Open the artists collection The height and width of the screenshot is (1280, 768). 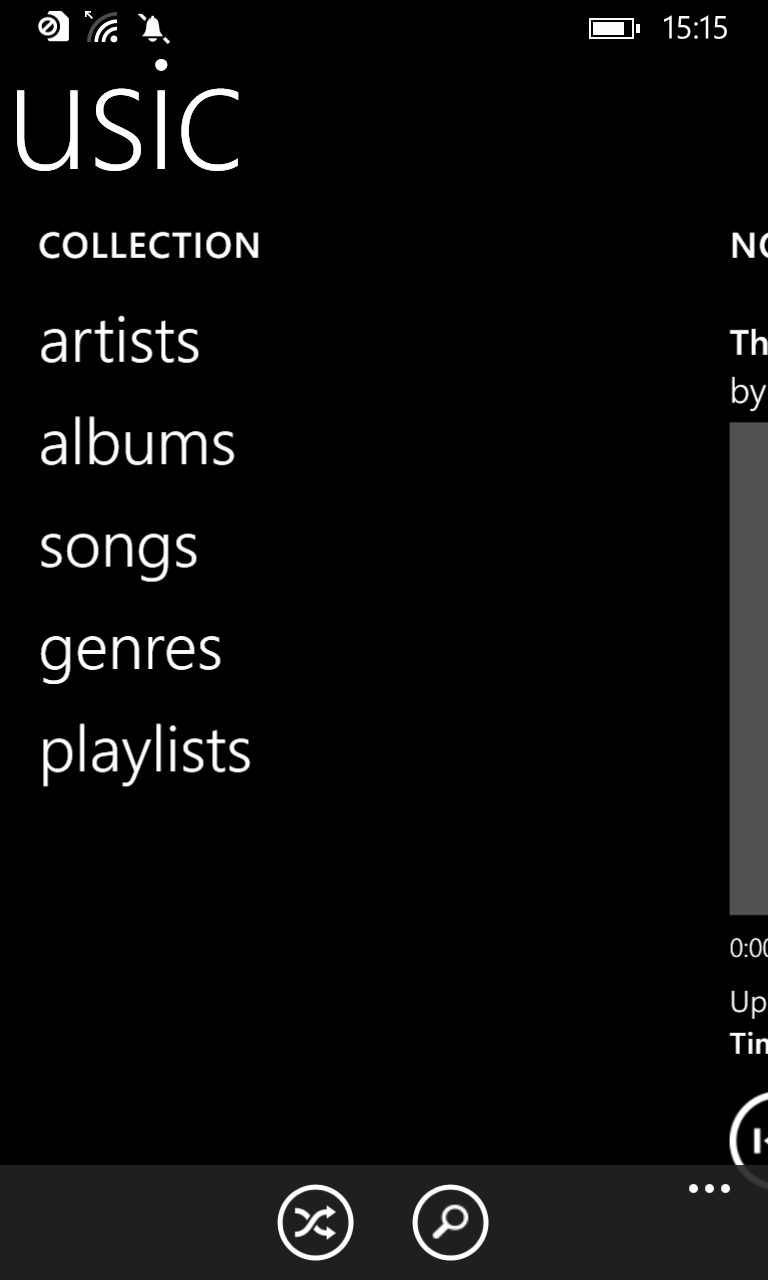(x=119, y=342)
